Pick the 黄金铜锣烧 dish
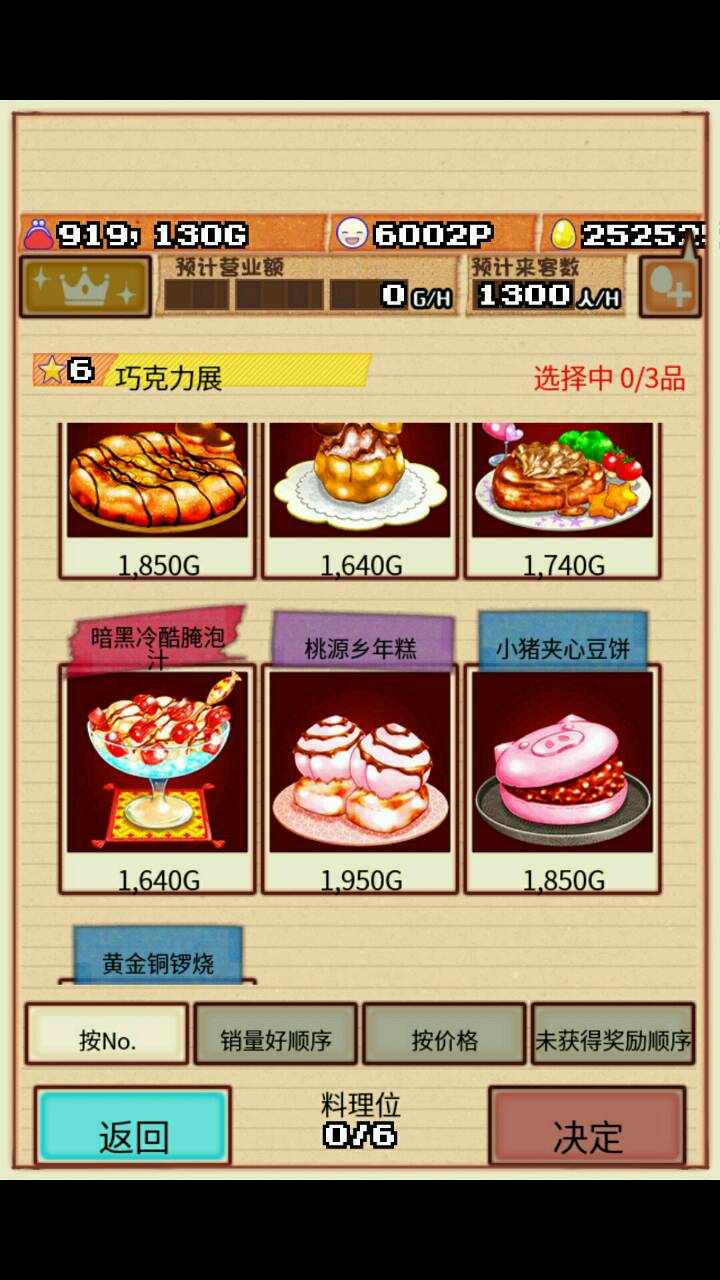 click(158, 960)
